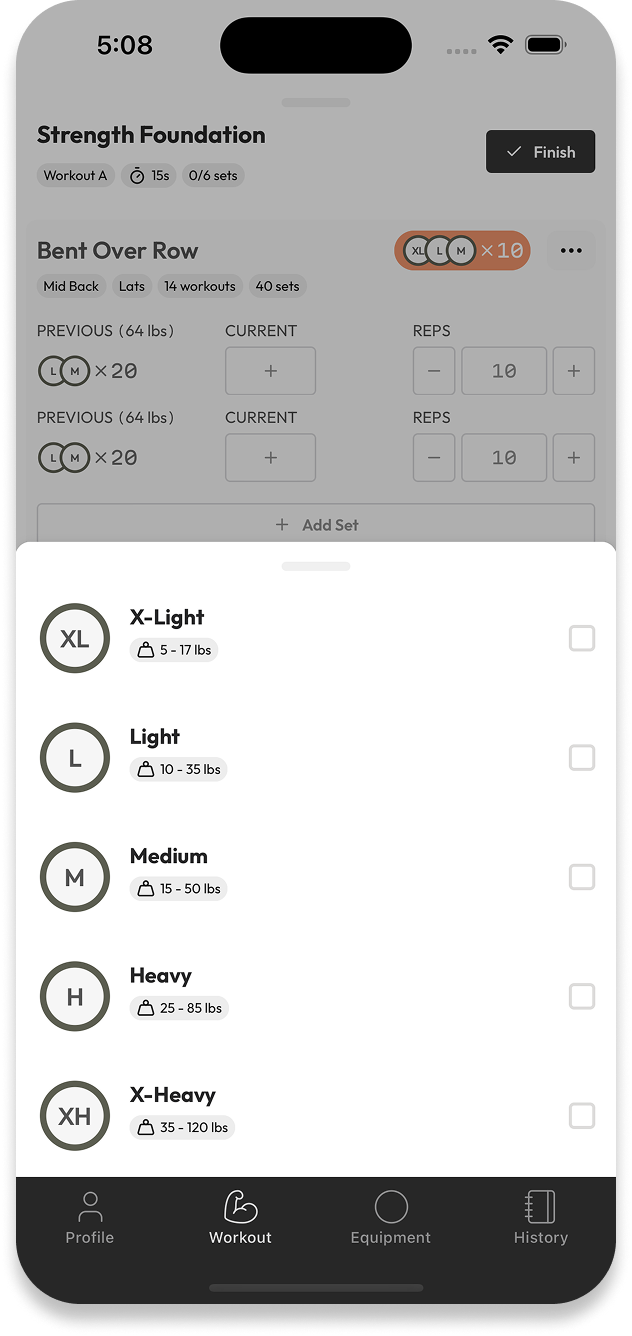Open the Workout tab
The height and width of the screenshot is (1336, 632).
(240, 1218)
